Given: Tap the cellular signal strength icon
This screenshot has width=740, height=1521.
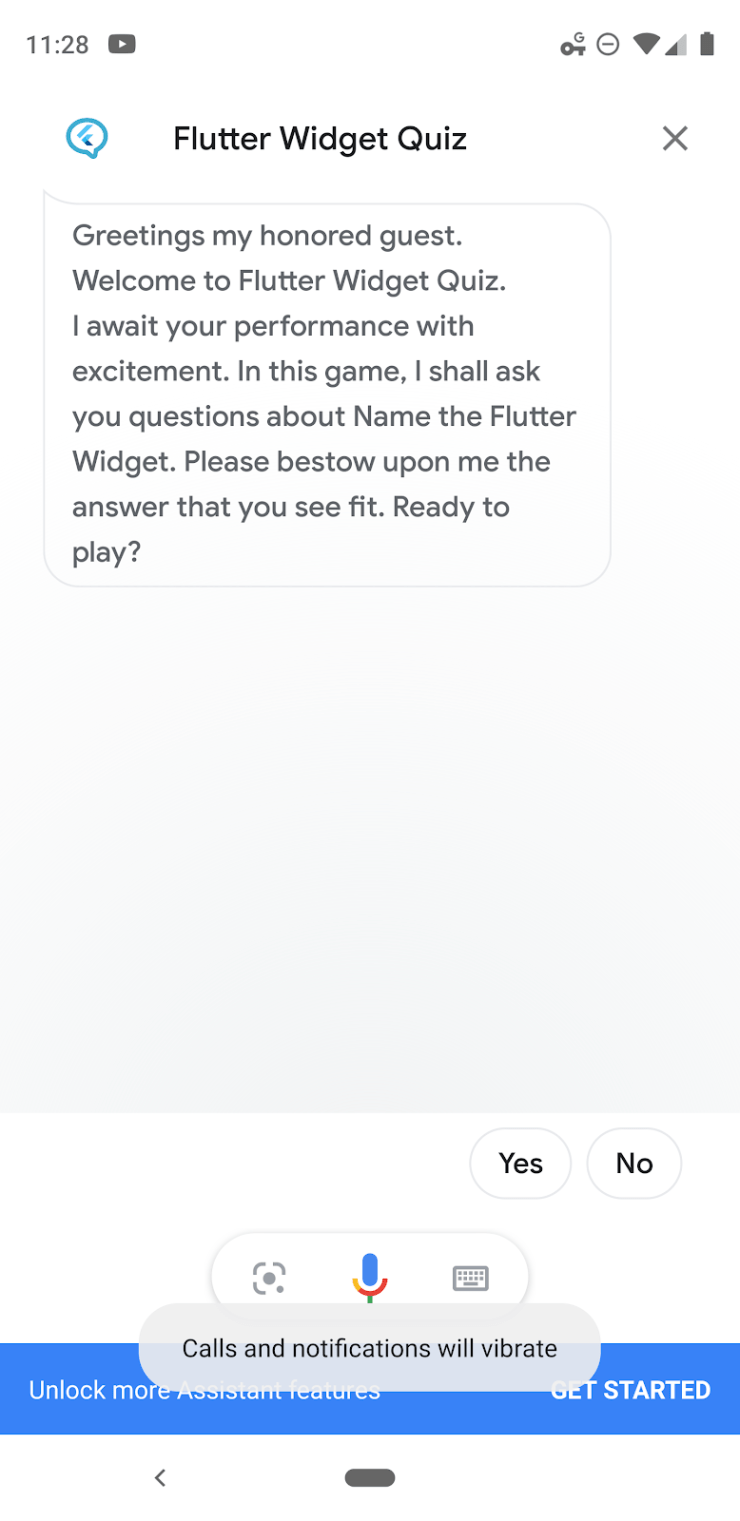Looking at the screenshot, I should pyautogui.click(x=674, y=44).
